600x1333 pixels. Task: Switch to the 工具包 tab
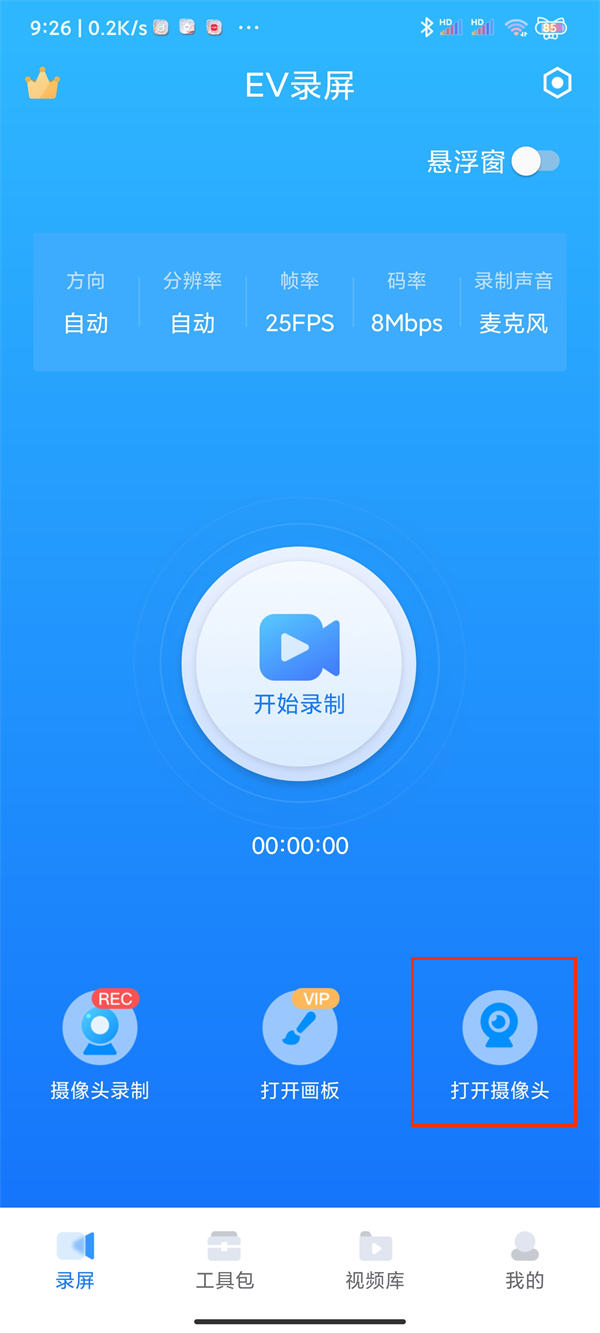click(x=225, y=1260)
